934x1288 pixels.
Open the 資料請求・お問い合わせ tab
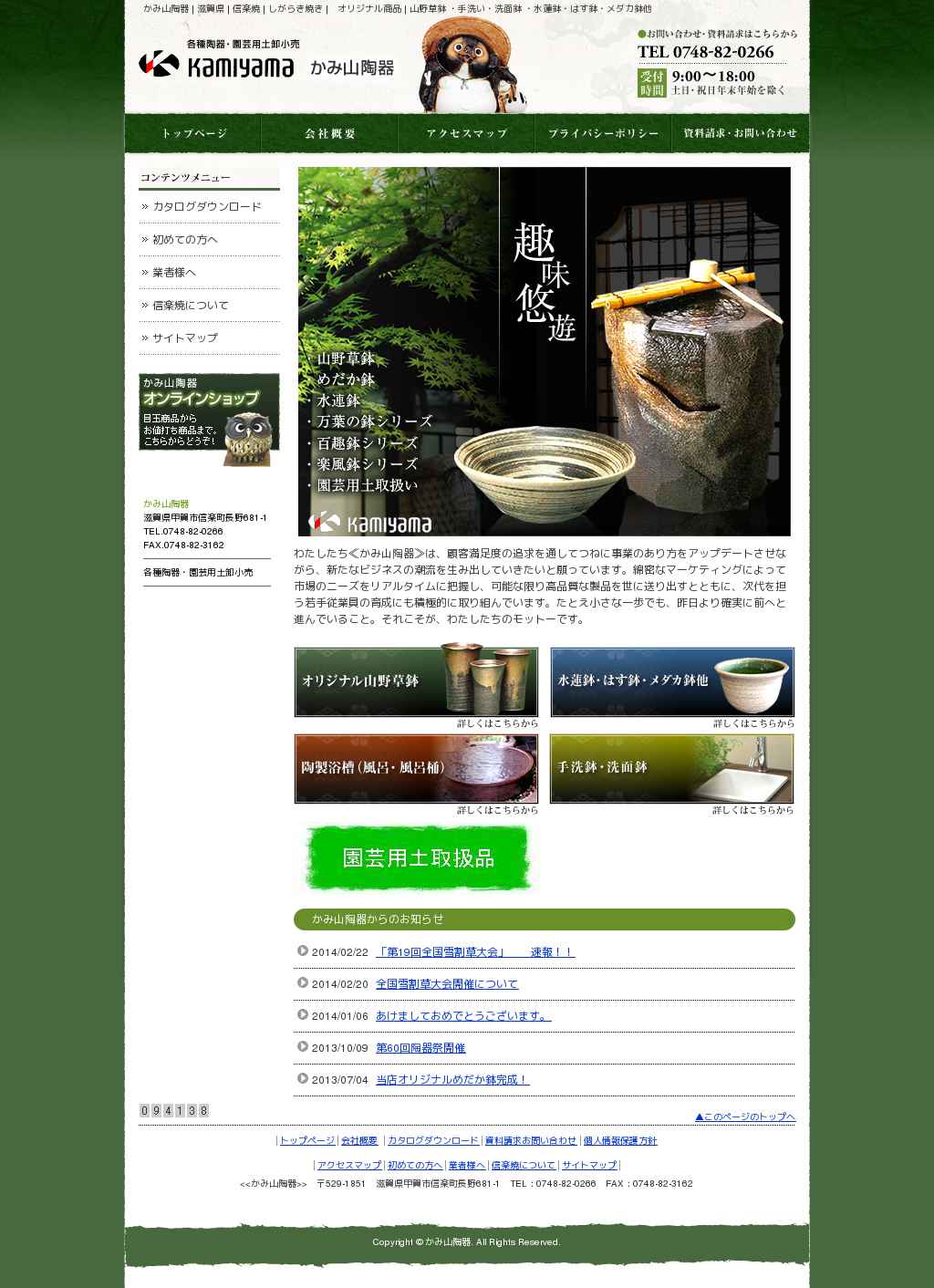(740, 133)
